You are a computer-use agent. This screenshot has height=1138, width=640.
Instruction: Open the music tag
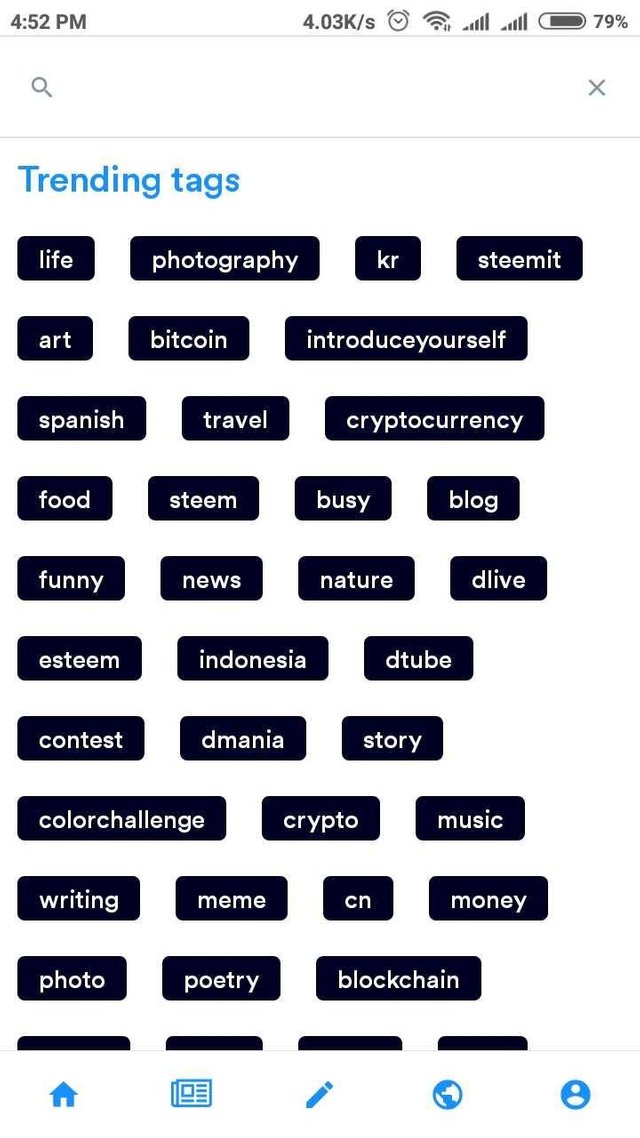point(470,819)
